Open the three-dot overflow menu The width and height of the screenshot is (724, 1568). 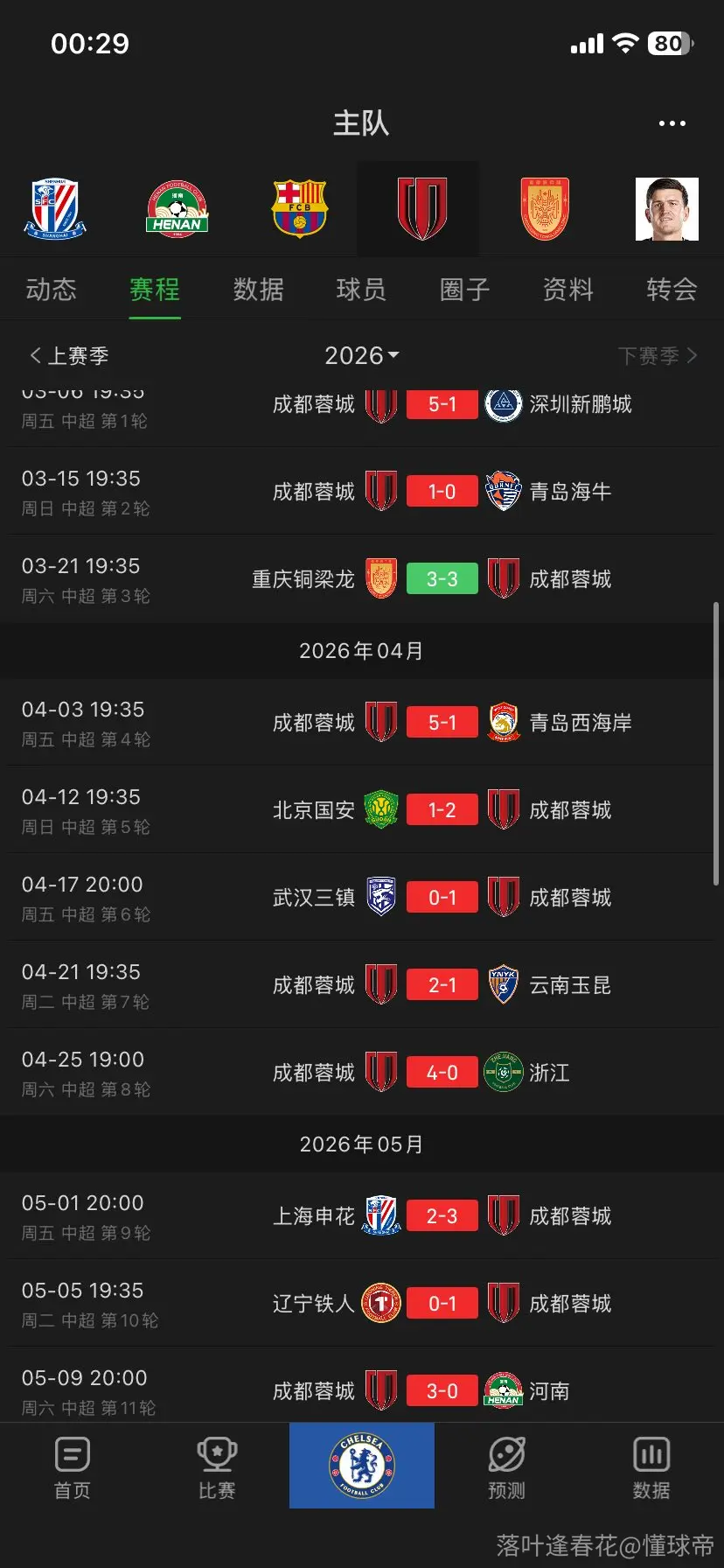tap(672, 123)
